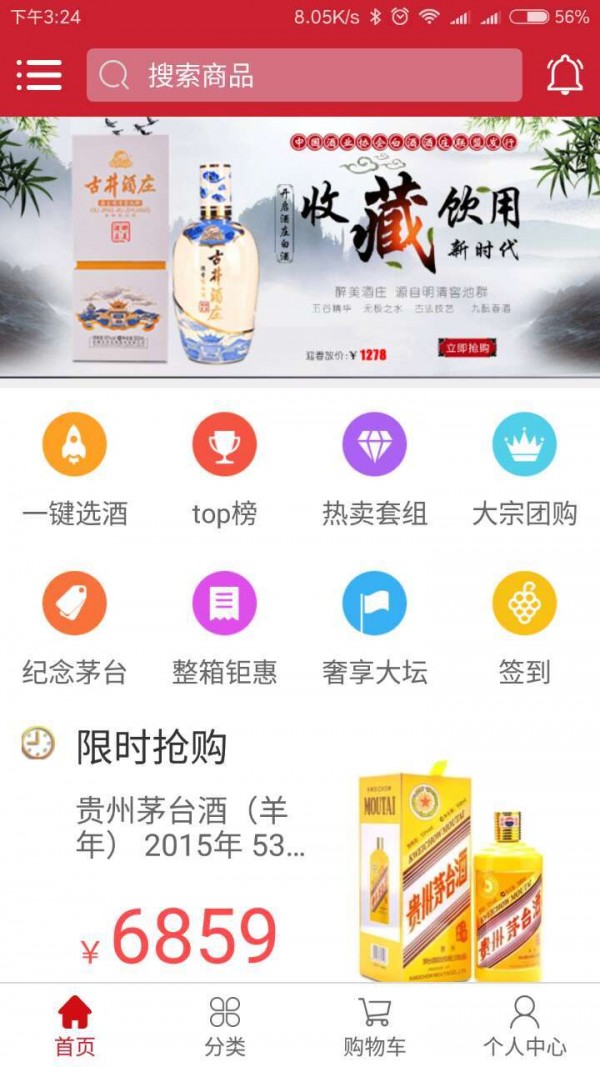
Task: Switch to the 分类 tab
Action: 225,1026
